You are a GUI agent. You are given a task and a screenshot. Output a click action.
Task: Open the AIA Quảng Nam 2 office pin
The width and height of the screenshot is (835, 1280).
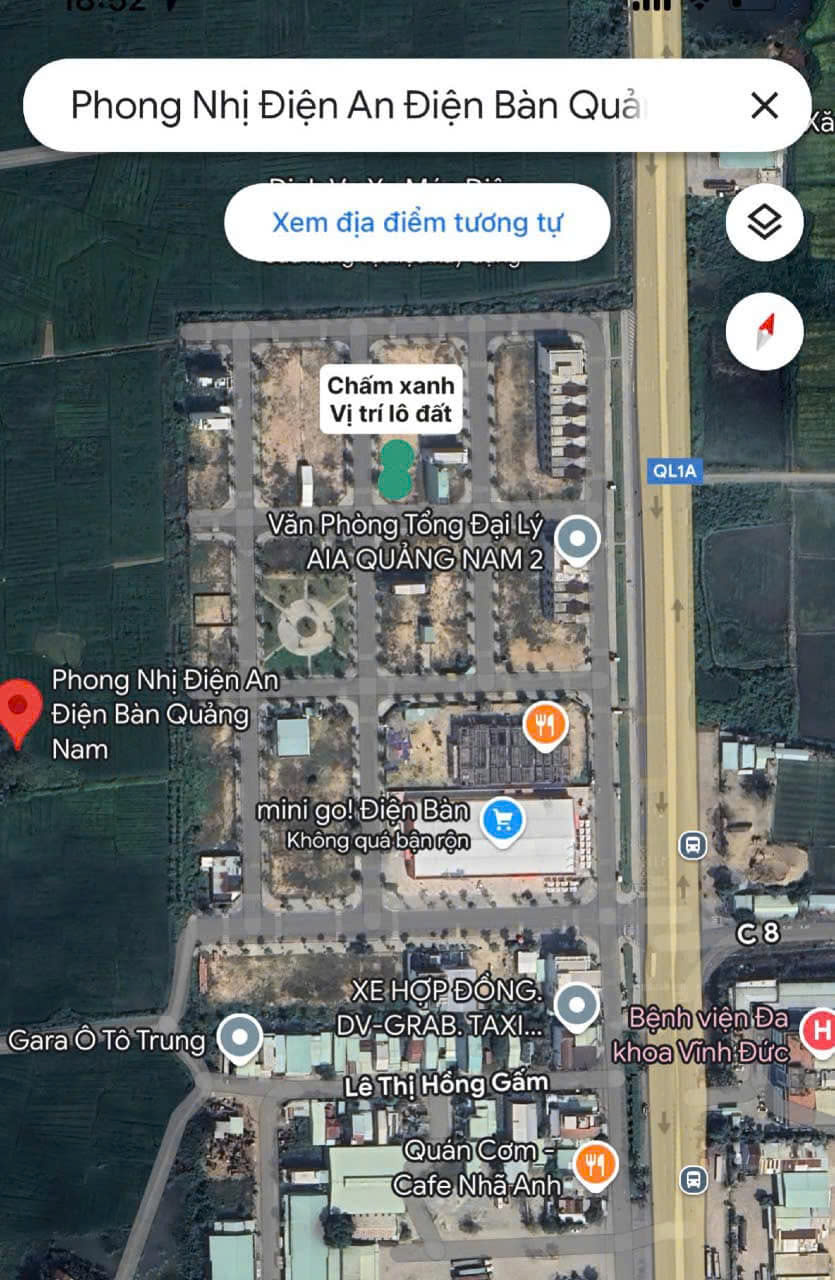point(577,539)
